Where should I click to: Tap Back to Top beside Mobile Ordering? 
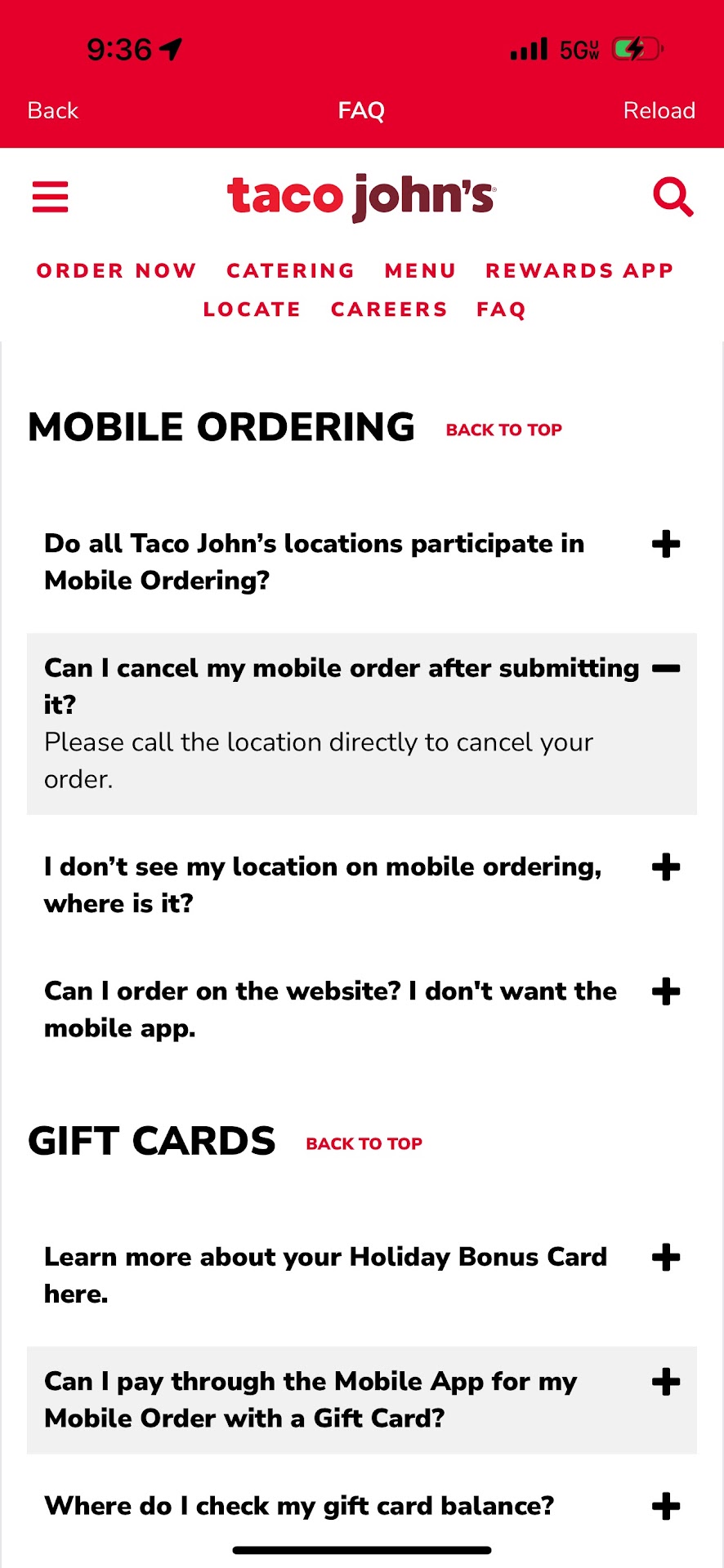click(503, 430)
